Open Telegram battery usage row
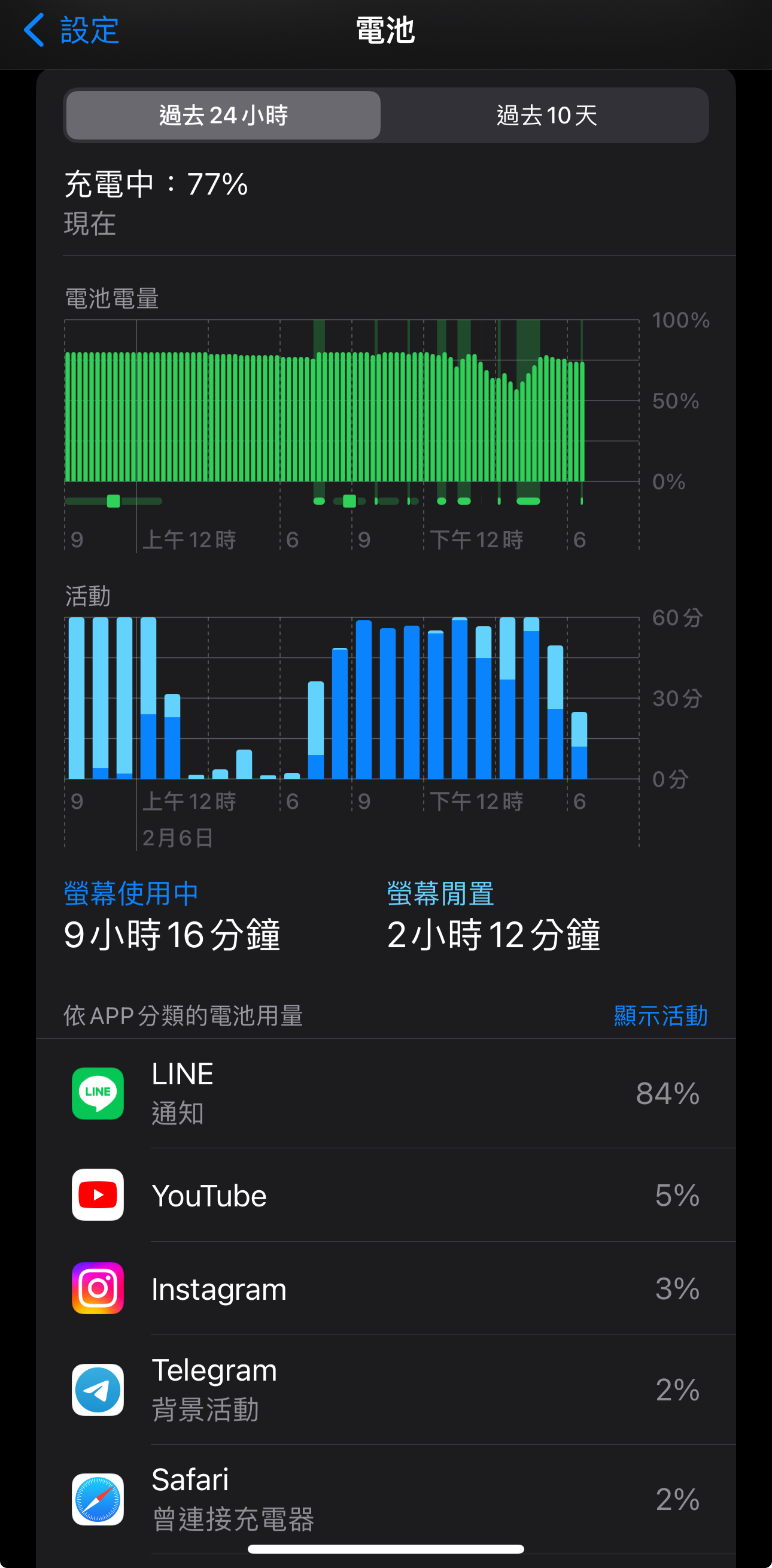This screenshot has width=772, height=1568. tap(385, 1390)
